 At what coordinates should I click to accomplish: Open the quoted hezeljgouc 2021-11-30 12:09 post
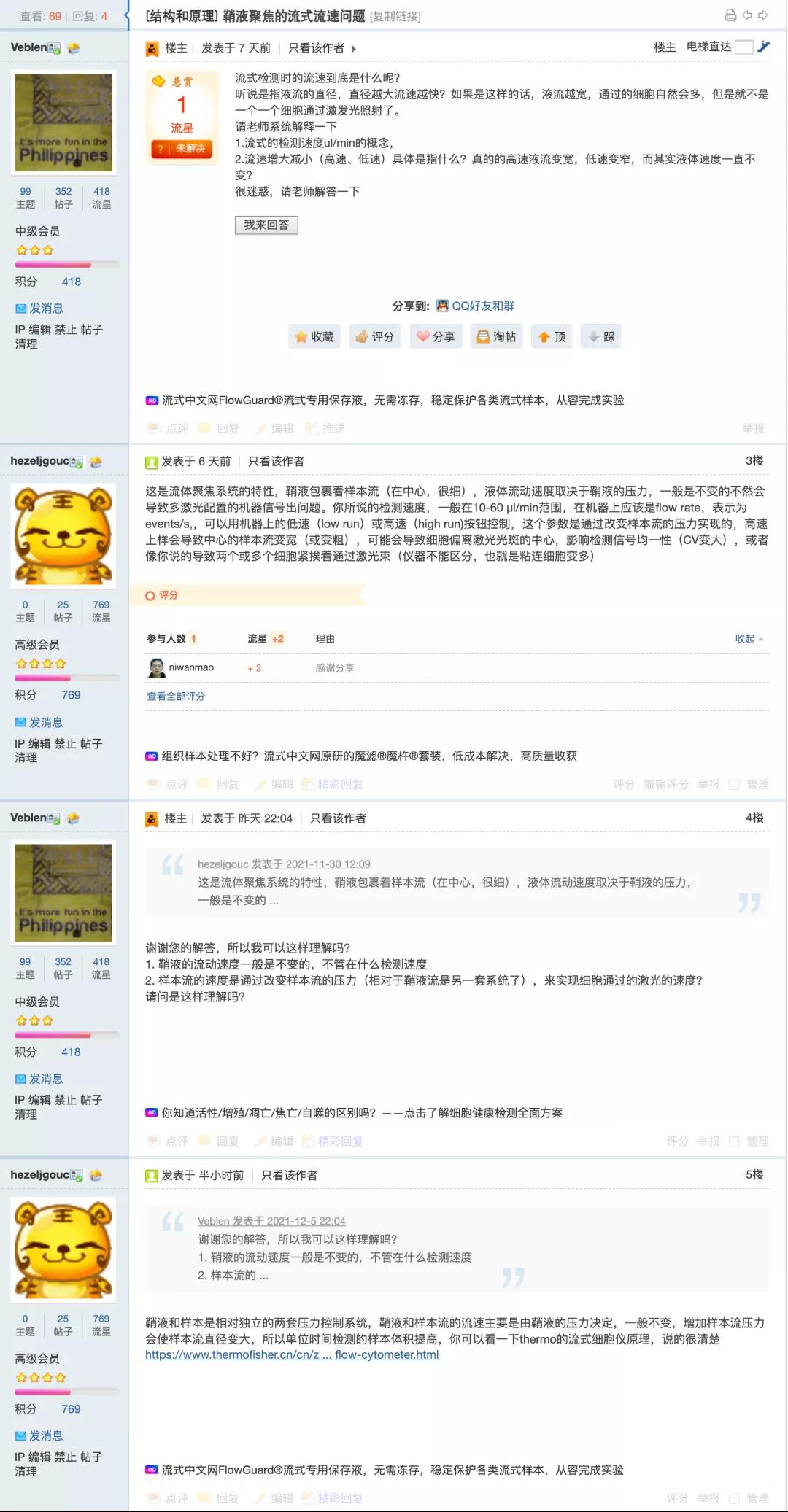(284, 864)
